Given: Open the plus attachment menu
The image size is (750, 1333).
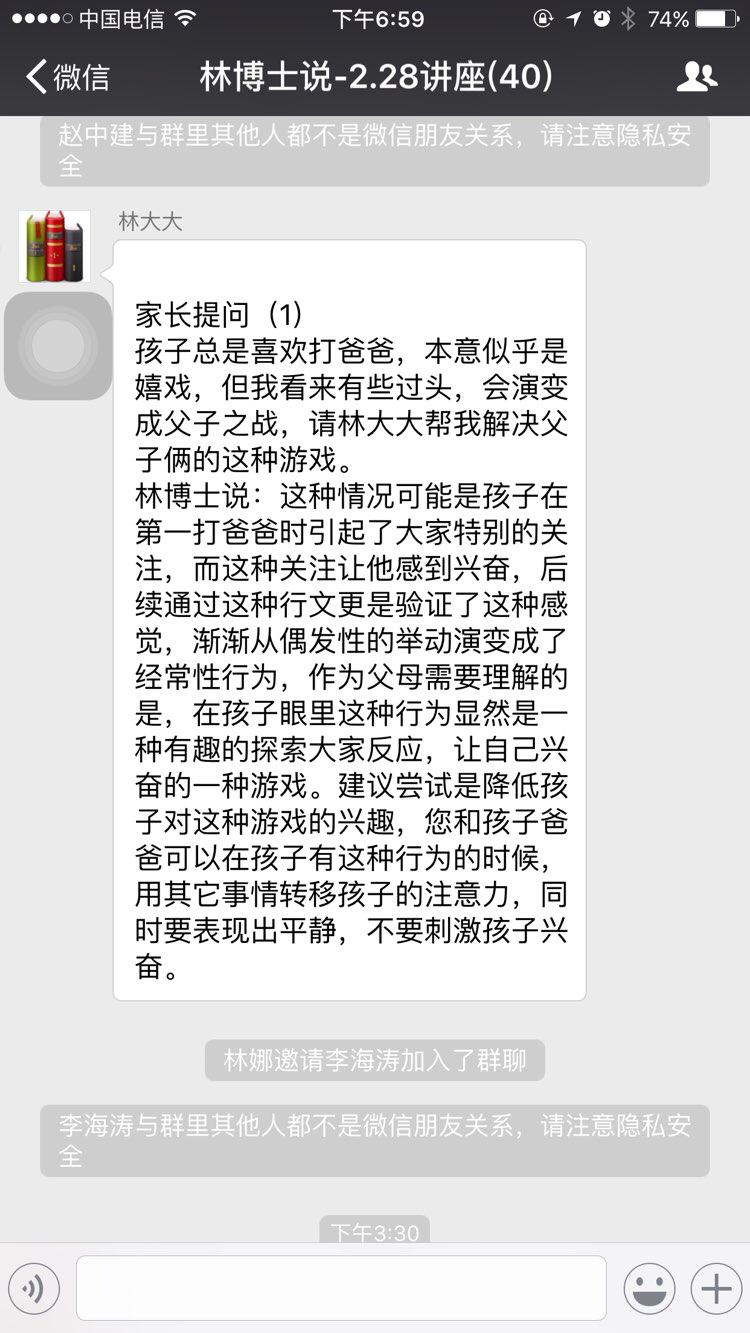Looking at the screenshot, I should [x=716, y=1288].
